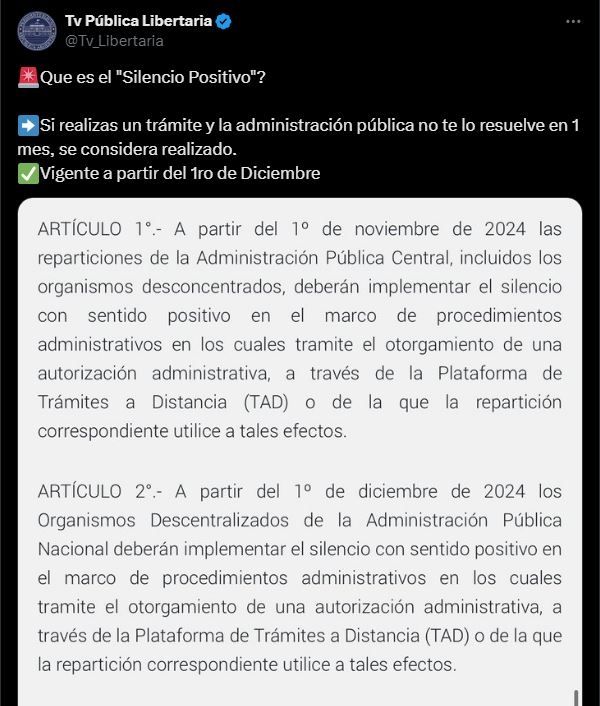Open the Tv Pública Libertaria account name
Image resolution: width=600 pixels, height=706 pixels.
tap(136, 20)
